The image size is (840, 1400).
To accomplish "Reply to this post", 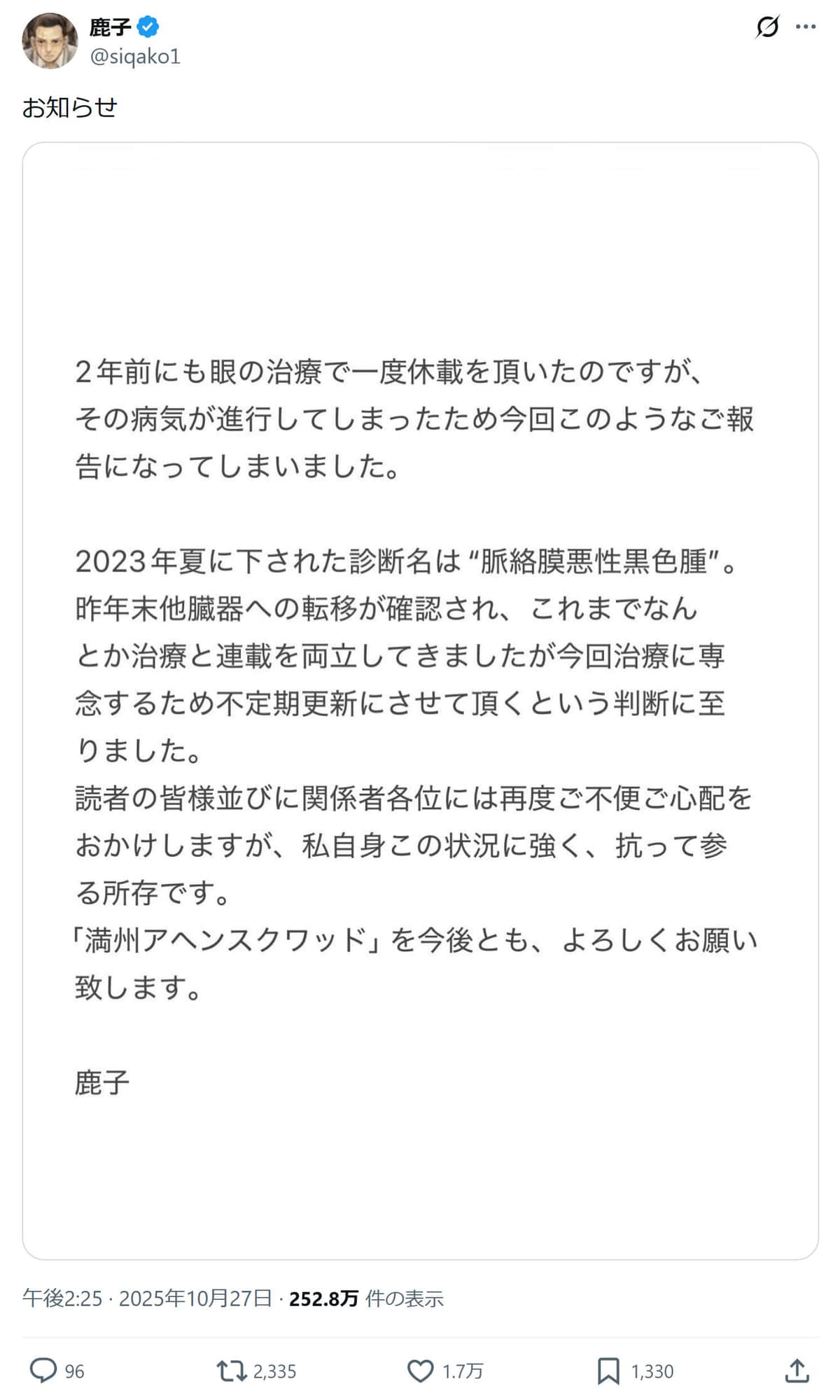I will [x=43, y=1371].
